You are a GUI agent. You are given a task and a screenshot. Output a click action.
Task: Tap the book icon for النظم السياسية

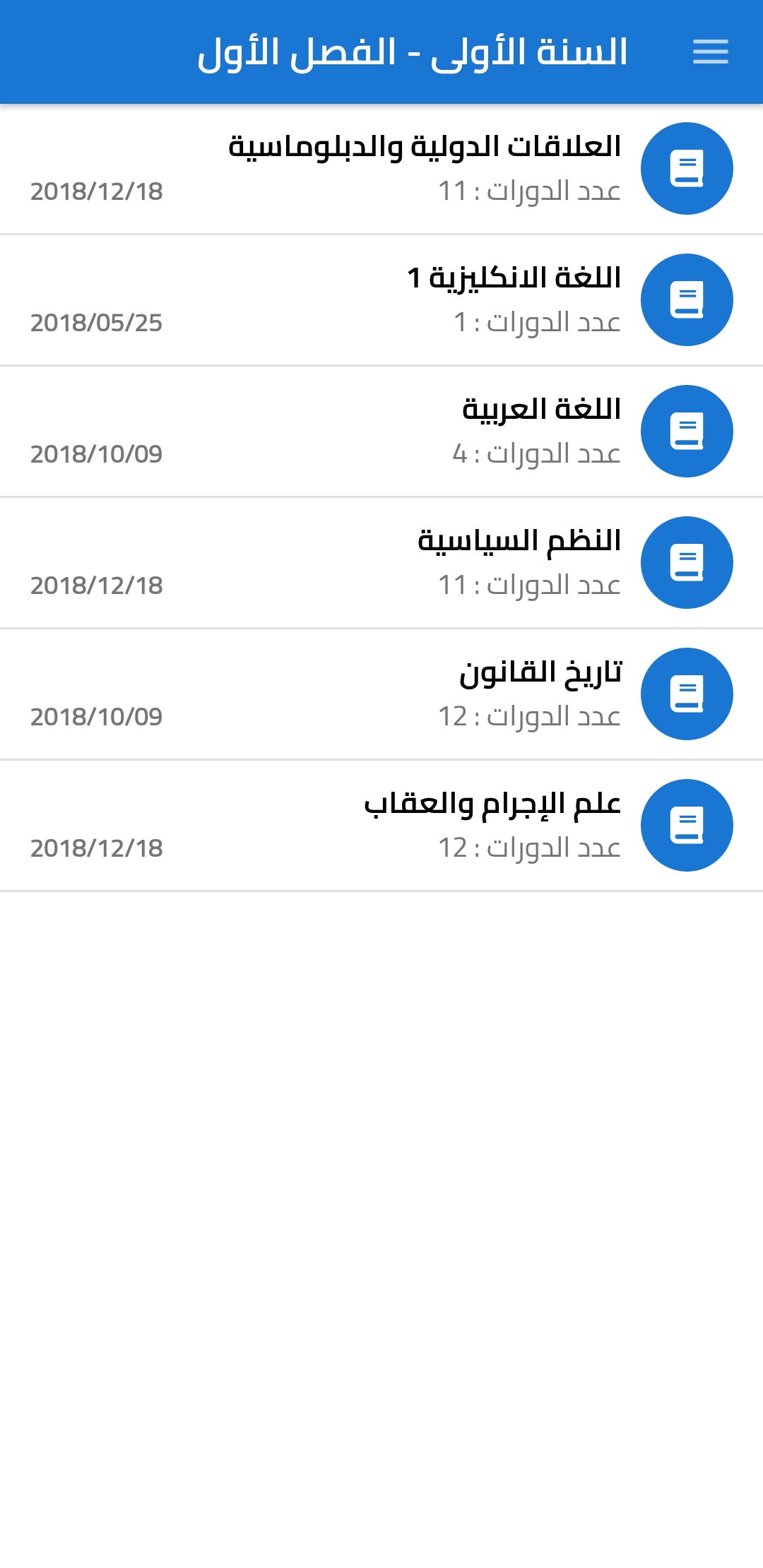coord(687,562)
